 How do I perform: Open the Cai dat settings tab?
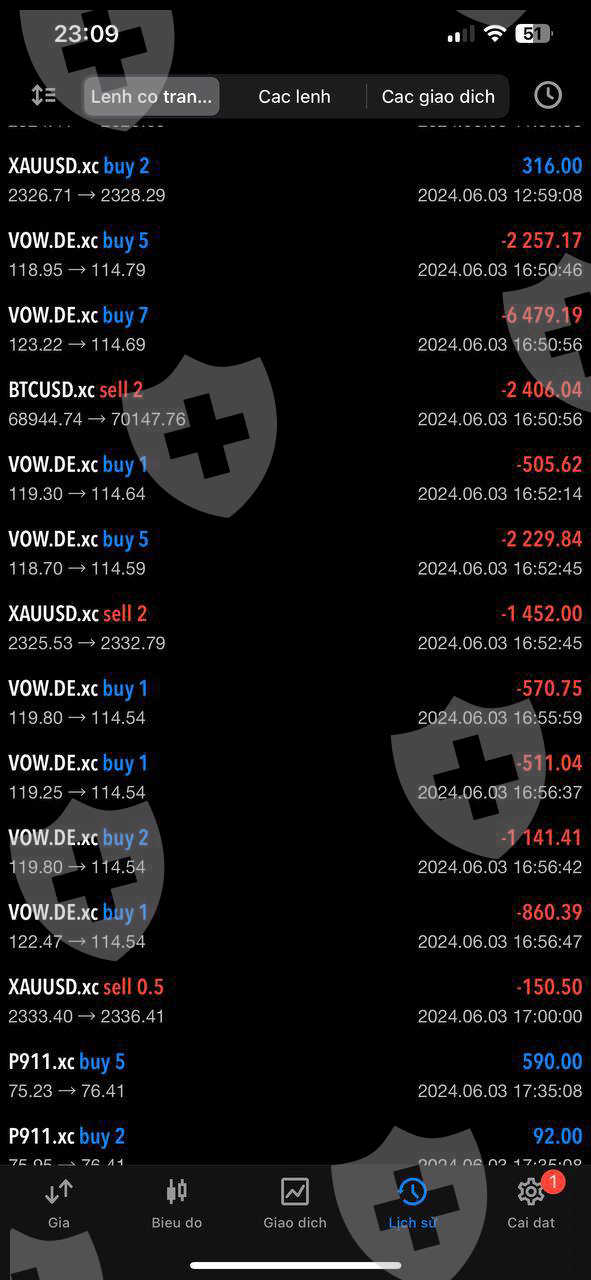(531, 1203)
